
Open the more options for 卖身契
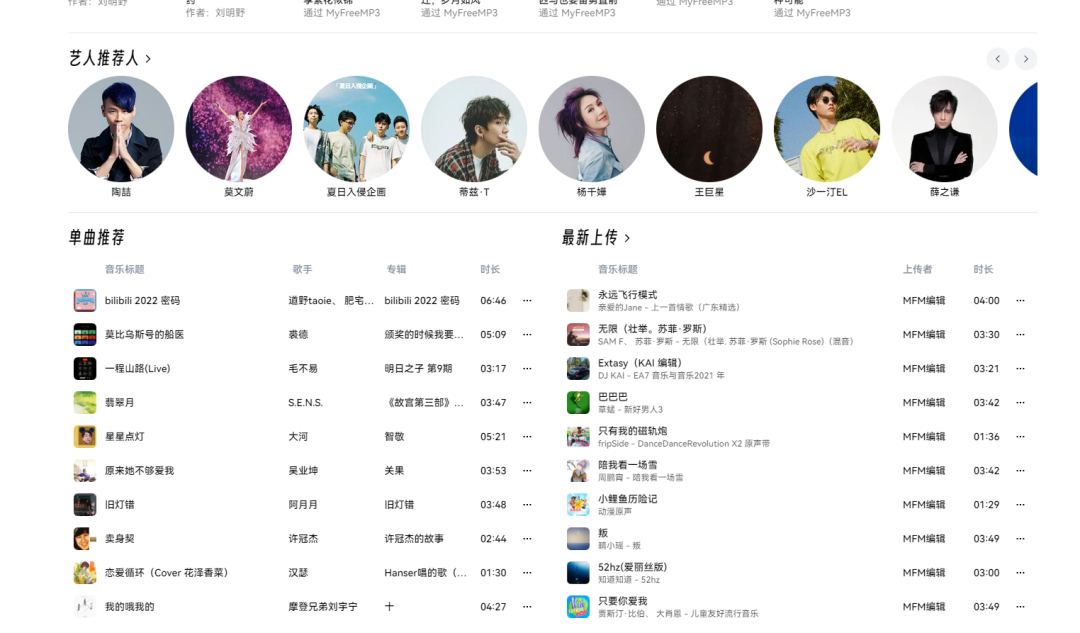(527, 539)
